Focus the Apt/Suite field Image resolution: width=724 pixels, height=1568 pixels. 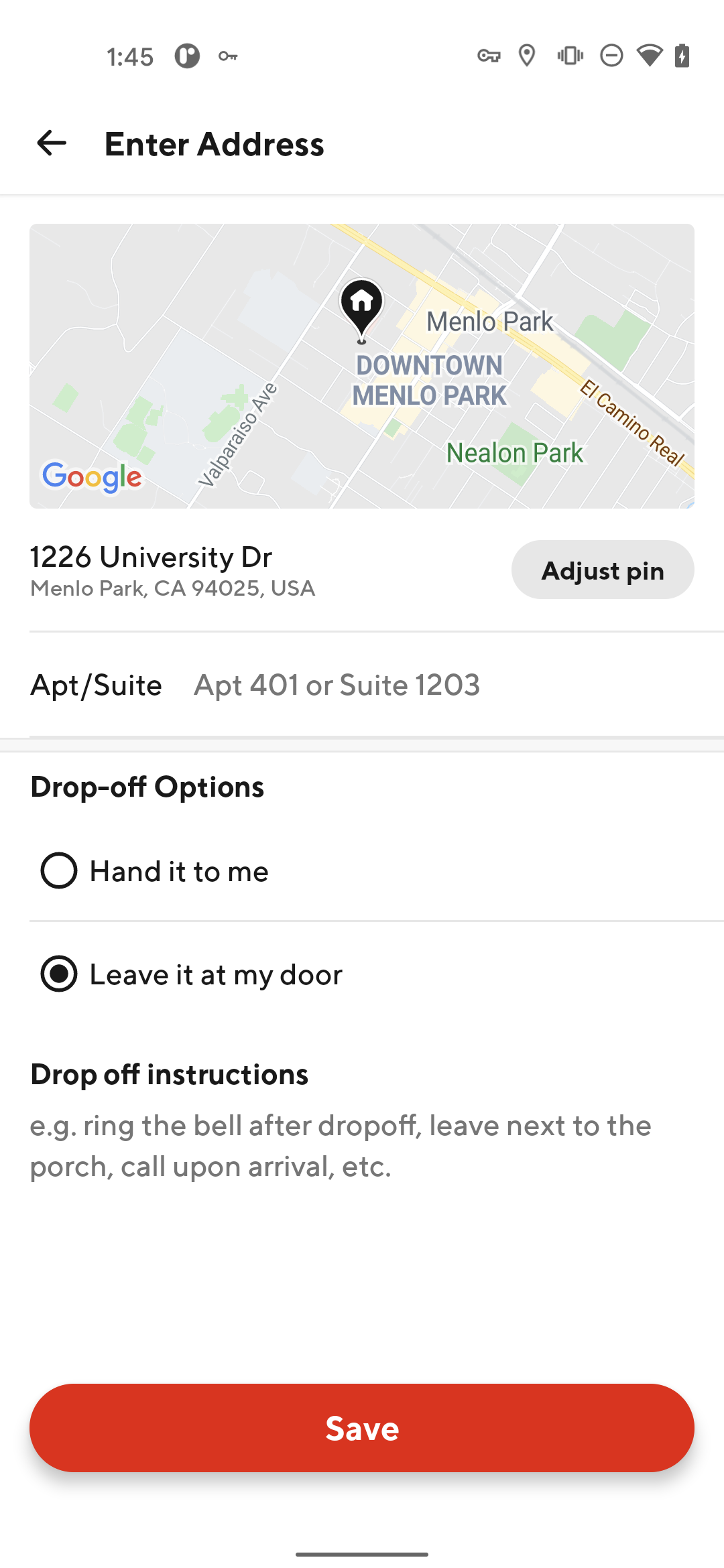(x=442, y=685)
